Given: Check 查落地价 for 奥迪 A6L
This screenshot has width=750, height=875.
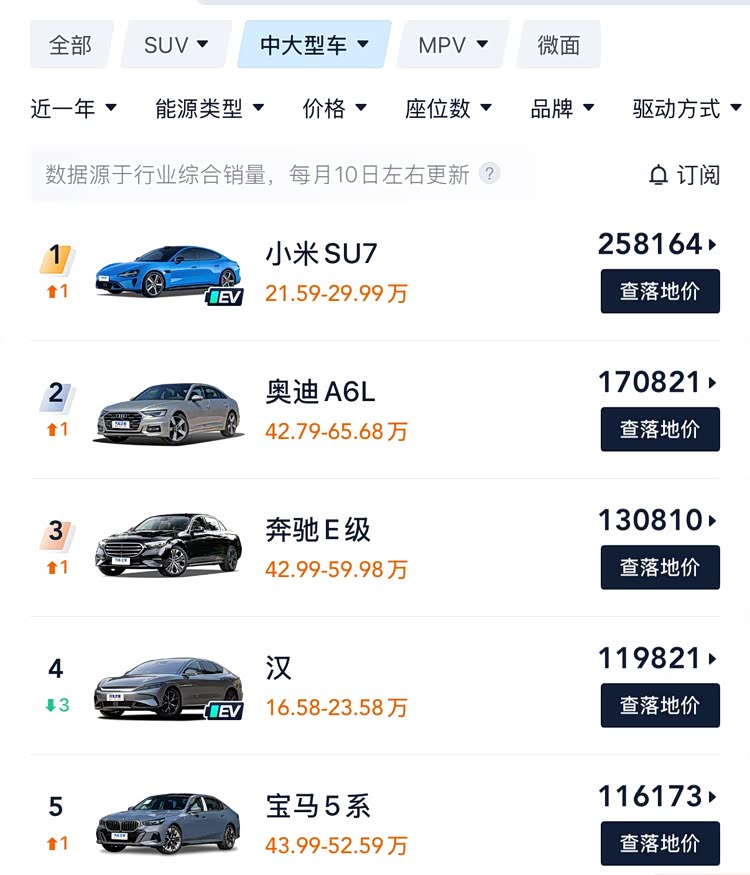Looking at the screenshot, I should pyautogui.click(x=660, y=429).
